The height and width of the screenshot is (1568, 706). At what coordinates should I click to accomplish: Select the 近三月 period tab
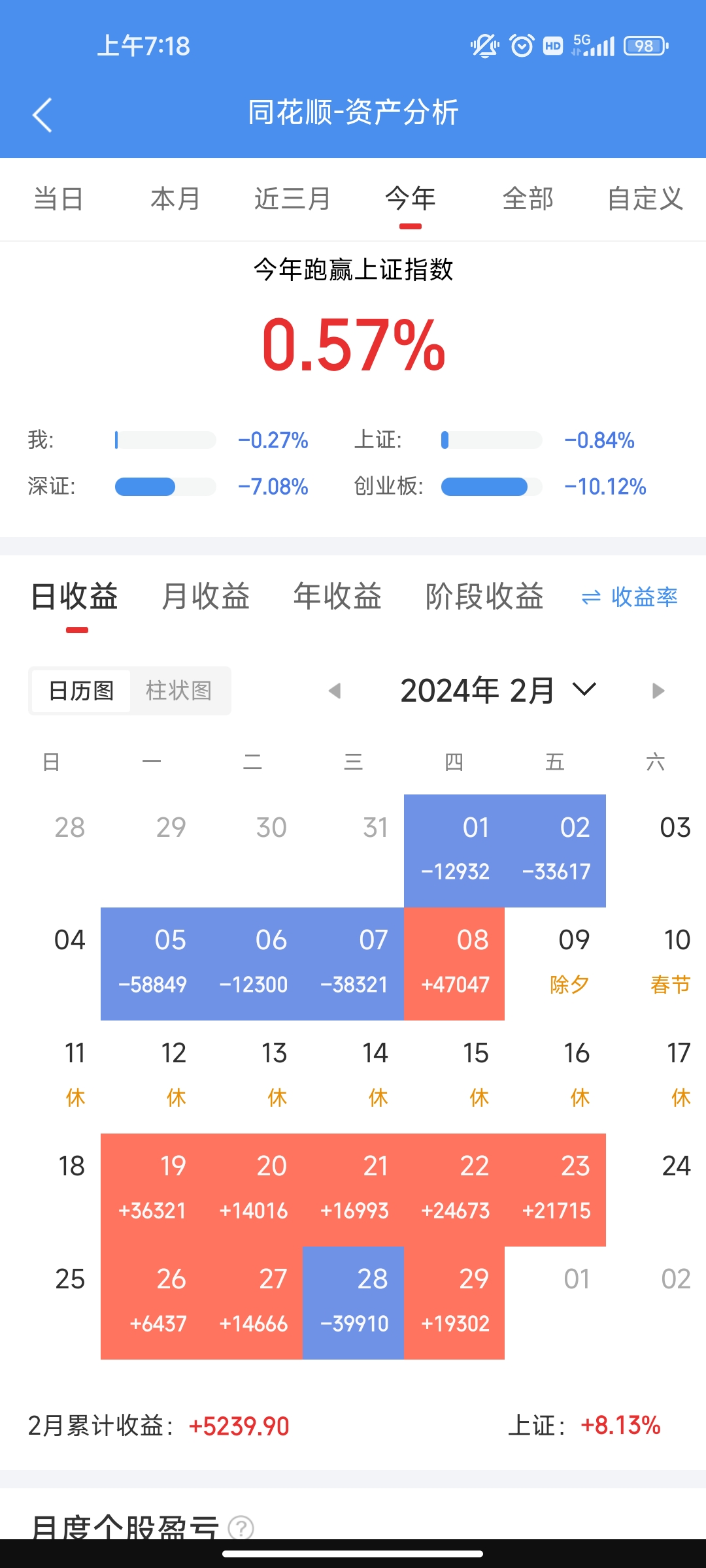click(292, 199)
